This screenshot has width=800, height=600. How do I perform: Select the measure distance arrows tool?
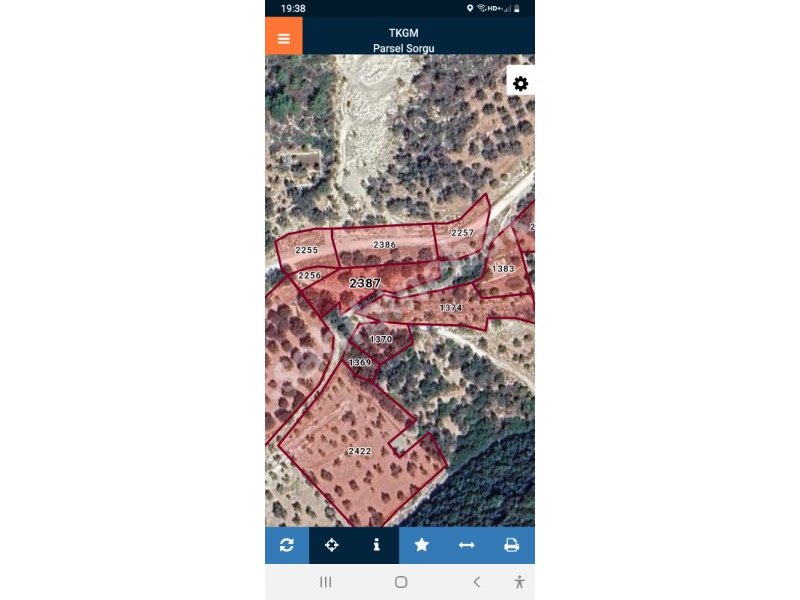pos(467,545)
